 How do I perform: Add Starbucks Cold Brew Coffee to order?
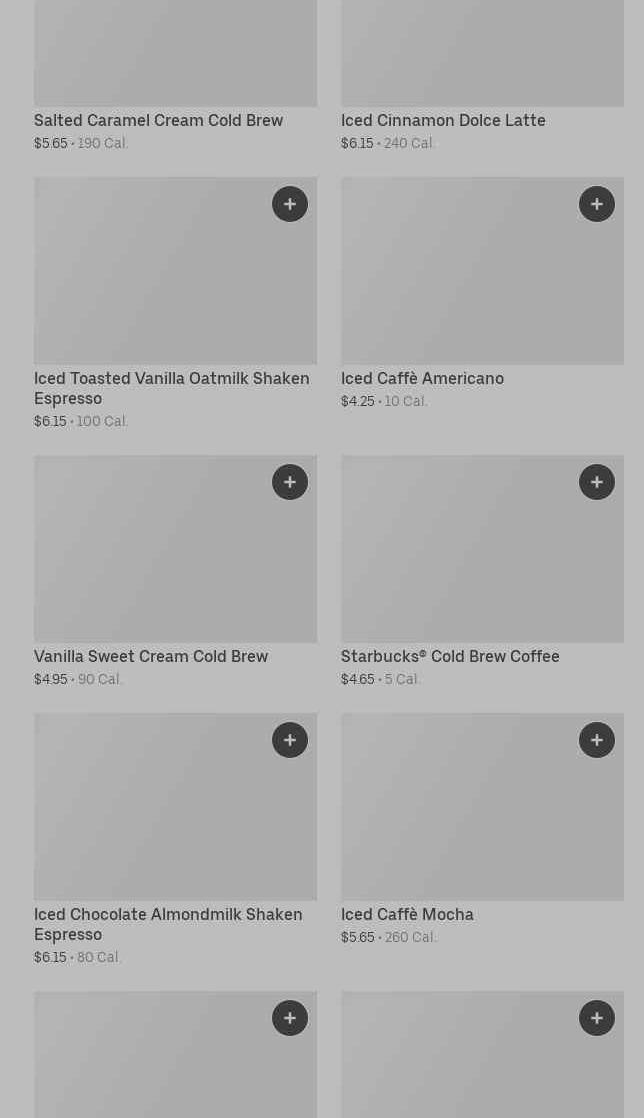coord(597,482)
